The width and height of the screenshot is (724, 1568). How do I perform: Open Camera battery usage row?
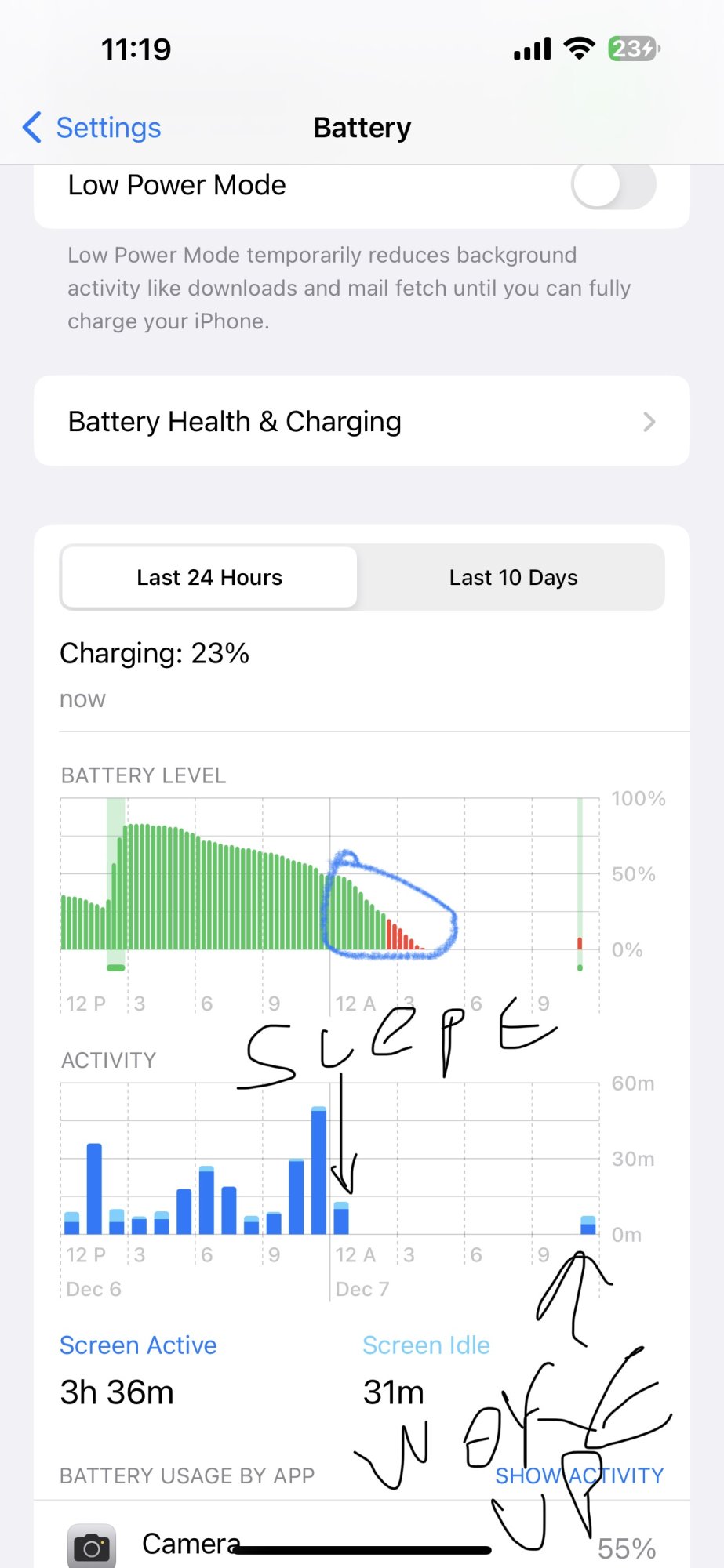362,1541
